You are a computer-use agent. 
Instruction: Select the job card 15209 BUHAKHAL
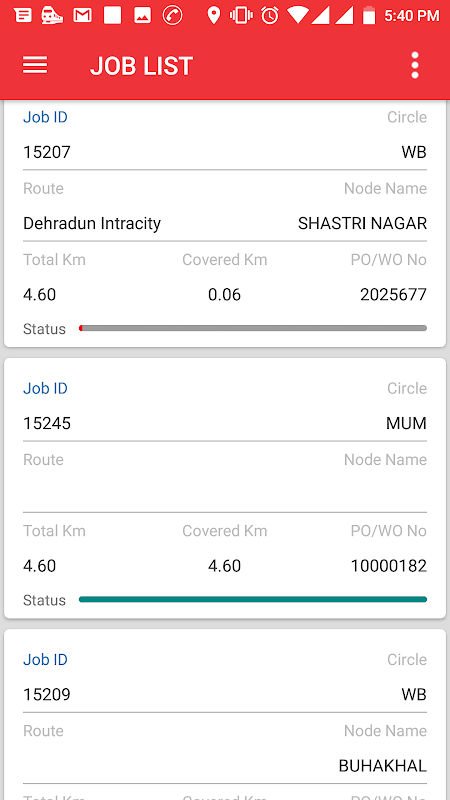225,714
